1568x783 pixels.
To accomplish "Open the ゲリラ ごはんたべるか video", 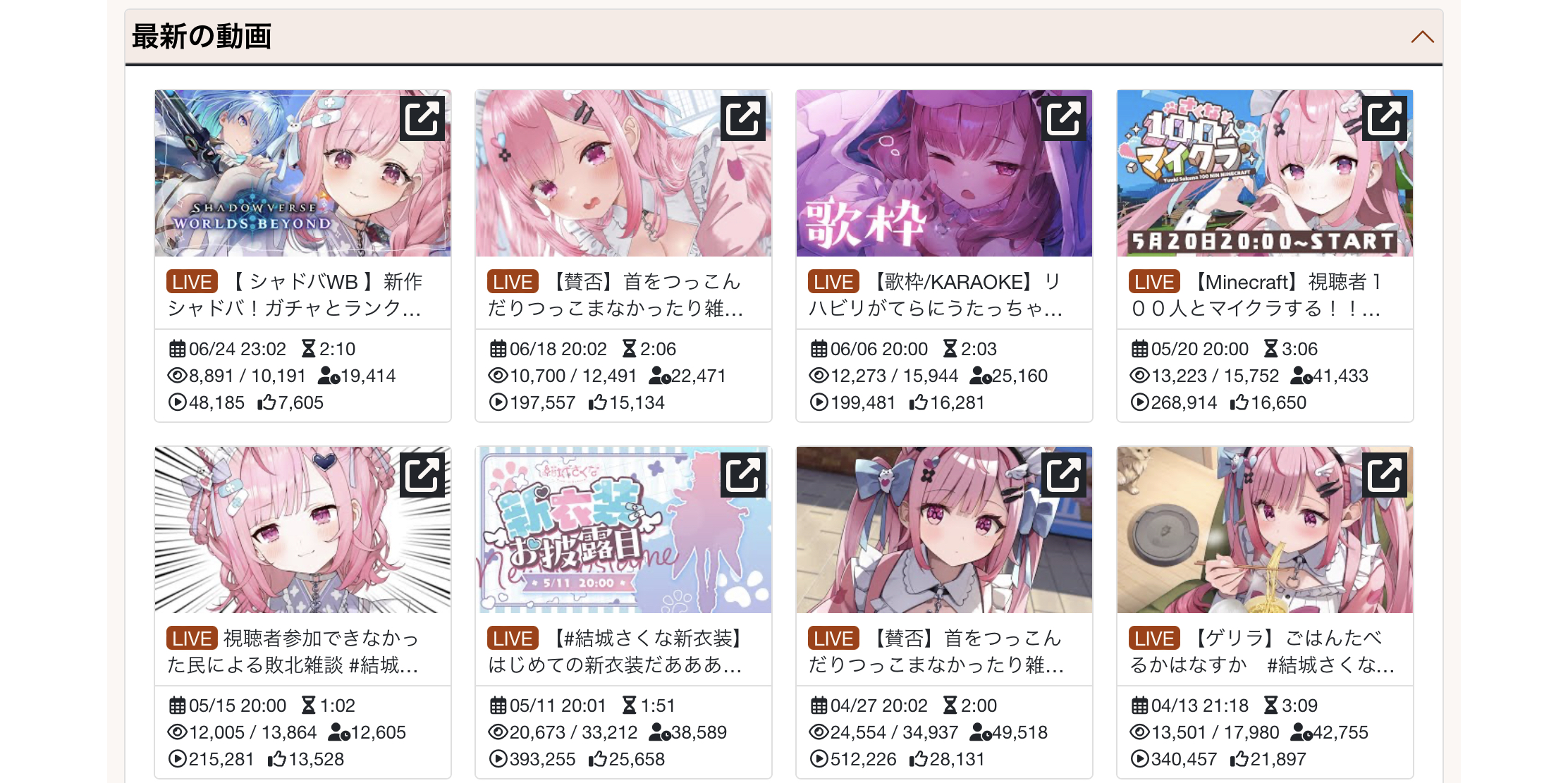I will click(1257, 652).
